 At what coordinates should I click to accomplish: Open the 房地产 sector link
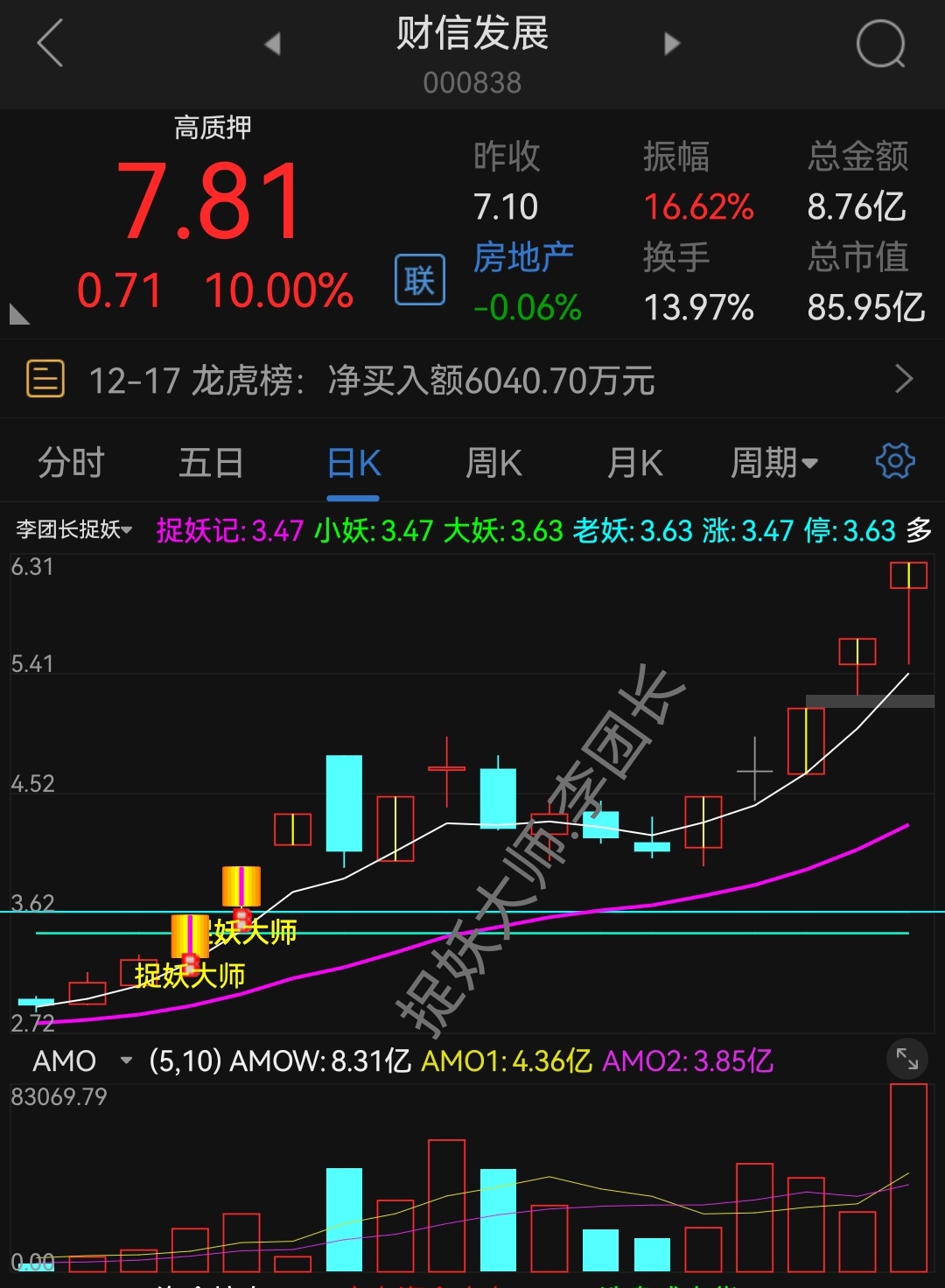click(523, 257)
